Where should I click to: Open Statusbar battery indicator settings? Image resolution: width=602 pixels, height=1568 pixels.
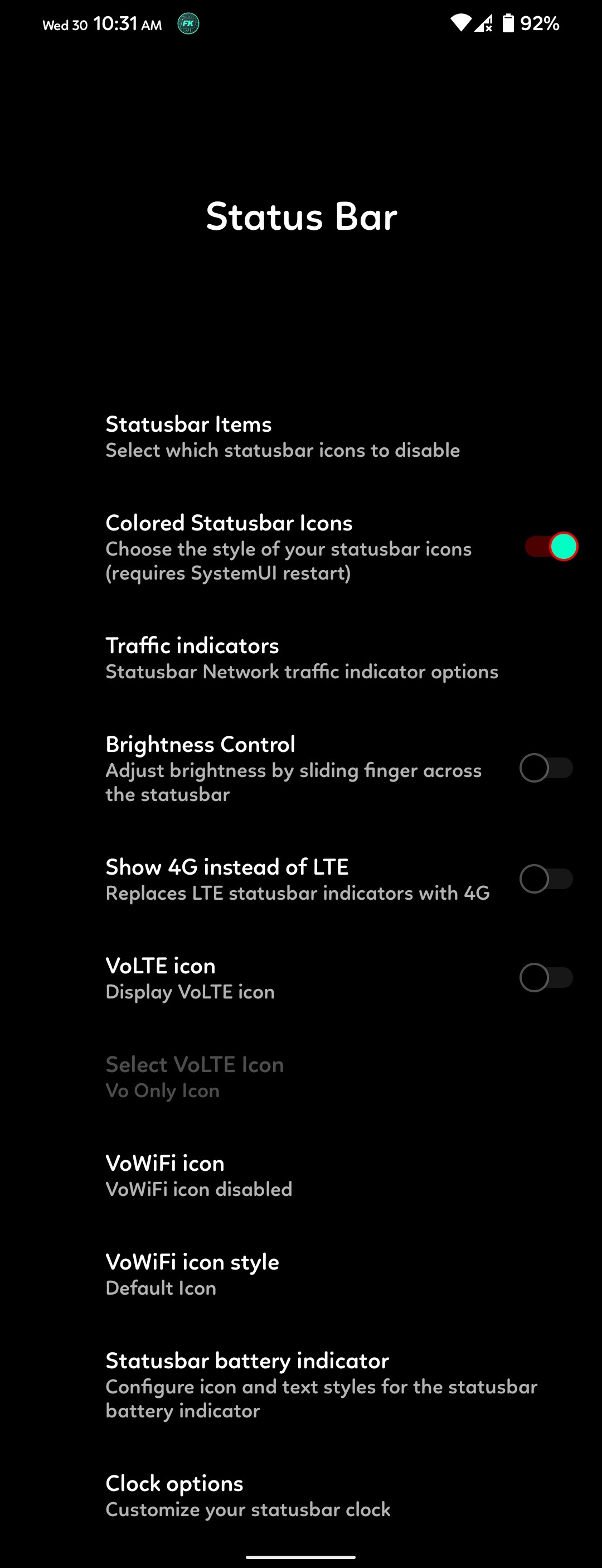click(321, 1385)
